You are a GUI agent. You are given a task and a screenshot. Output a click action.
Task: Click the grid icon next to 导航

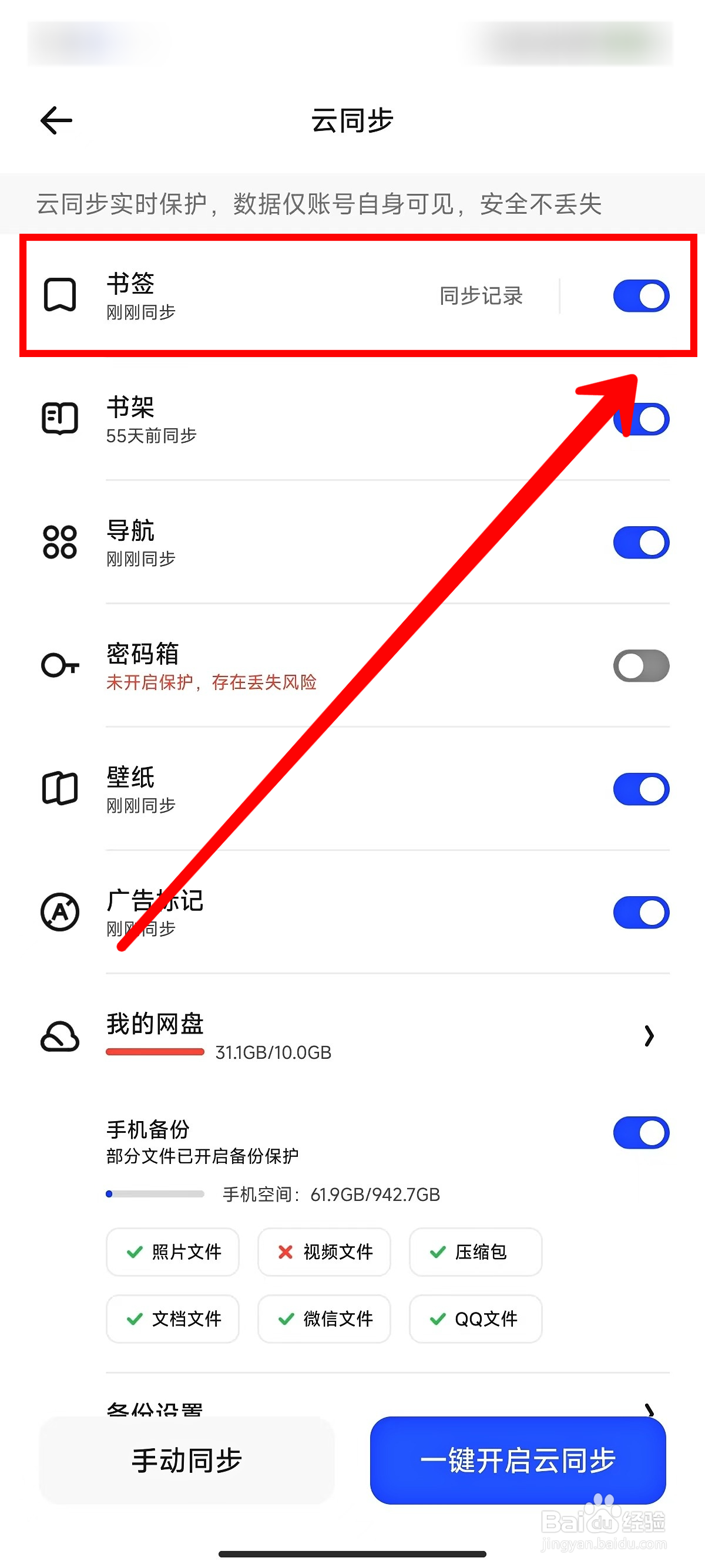point(59,543)
